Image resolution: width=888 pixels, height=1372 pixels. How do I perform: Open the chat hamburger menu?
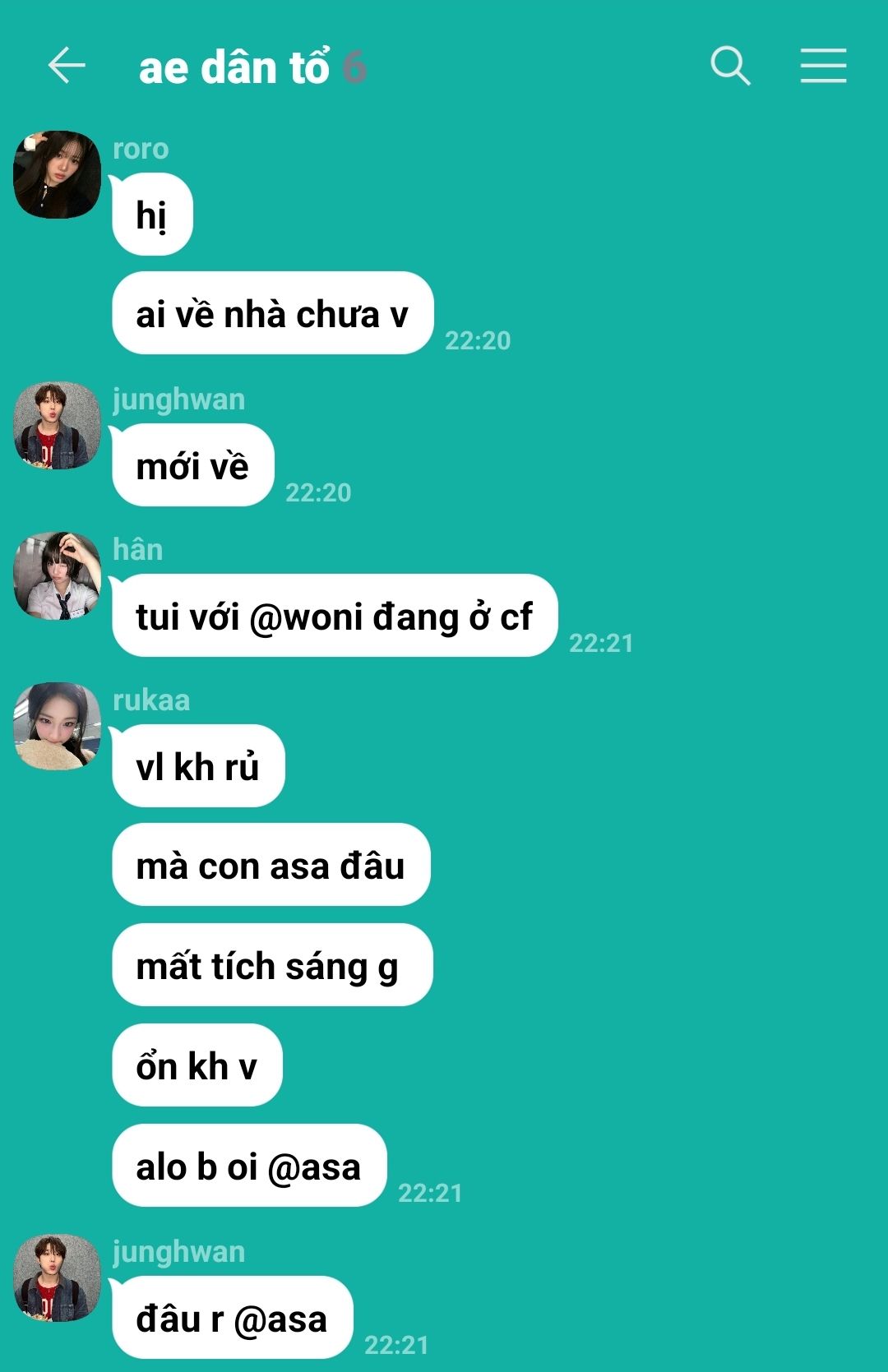tap(823, 66)
